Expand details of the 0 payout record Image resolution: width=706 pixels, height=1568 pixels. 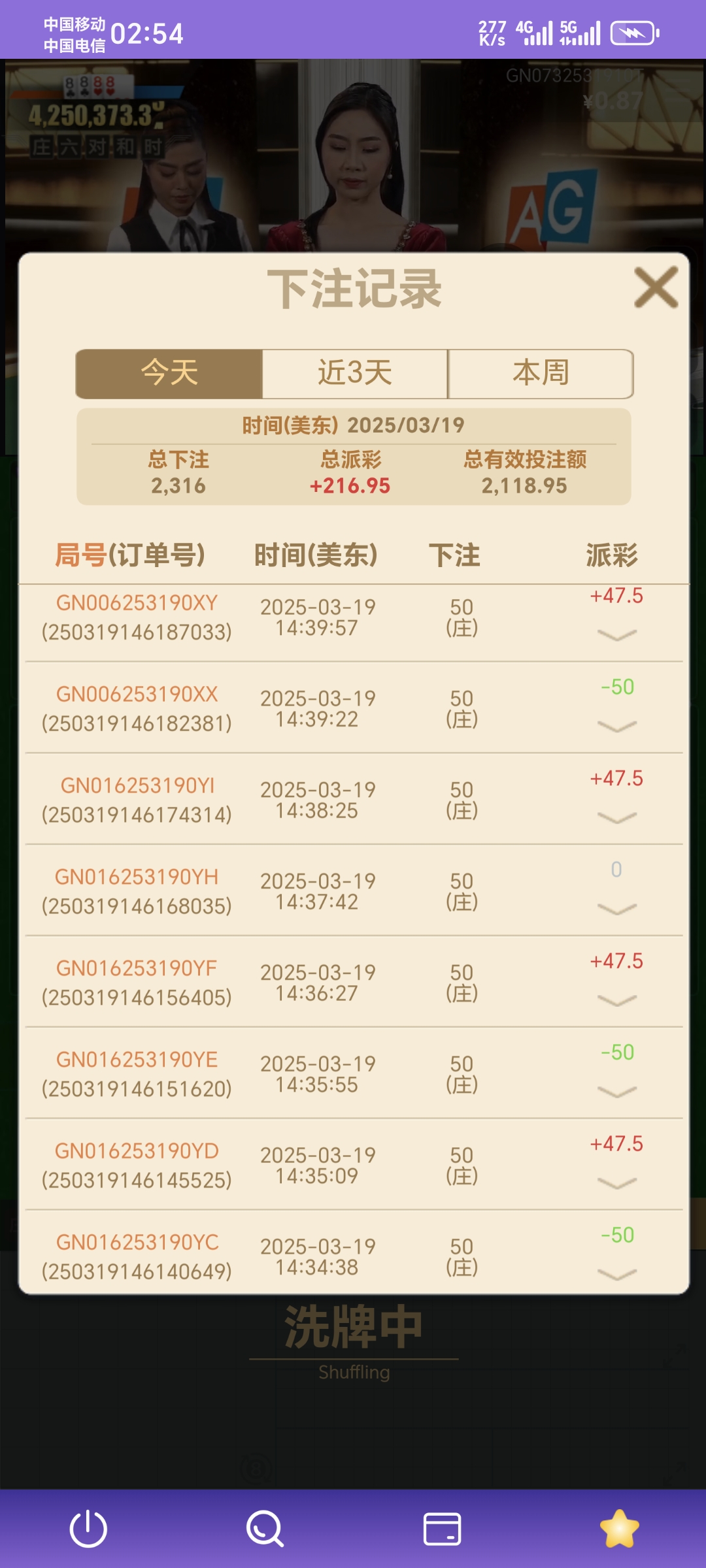coord(616,911)
